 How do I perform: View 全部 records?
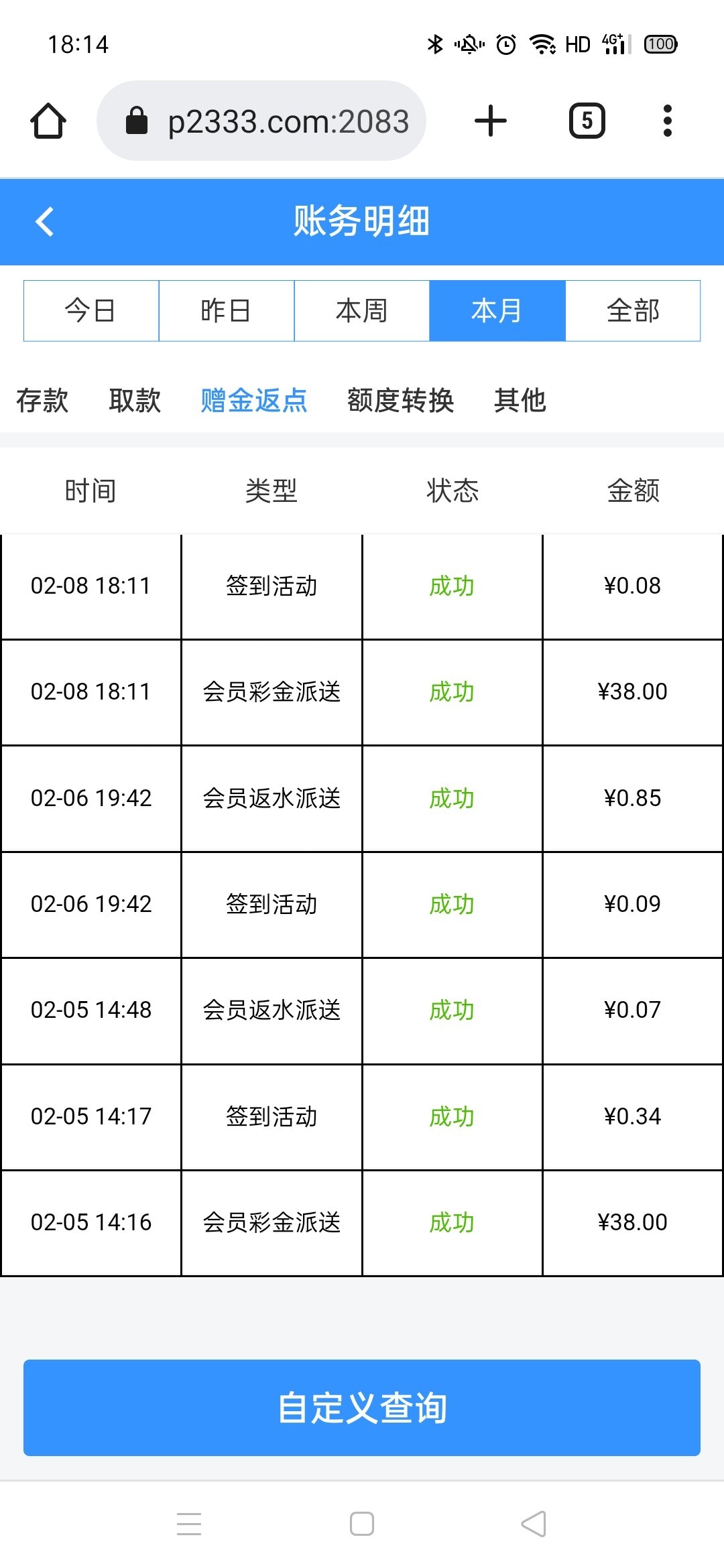(x=633, y=311)
